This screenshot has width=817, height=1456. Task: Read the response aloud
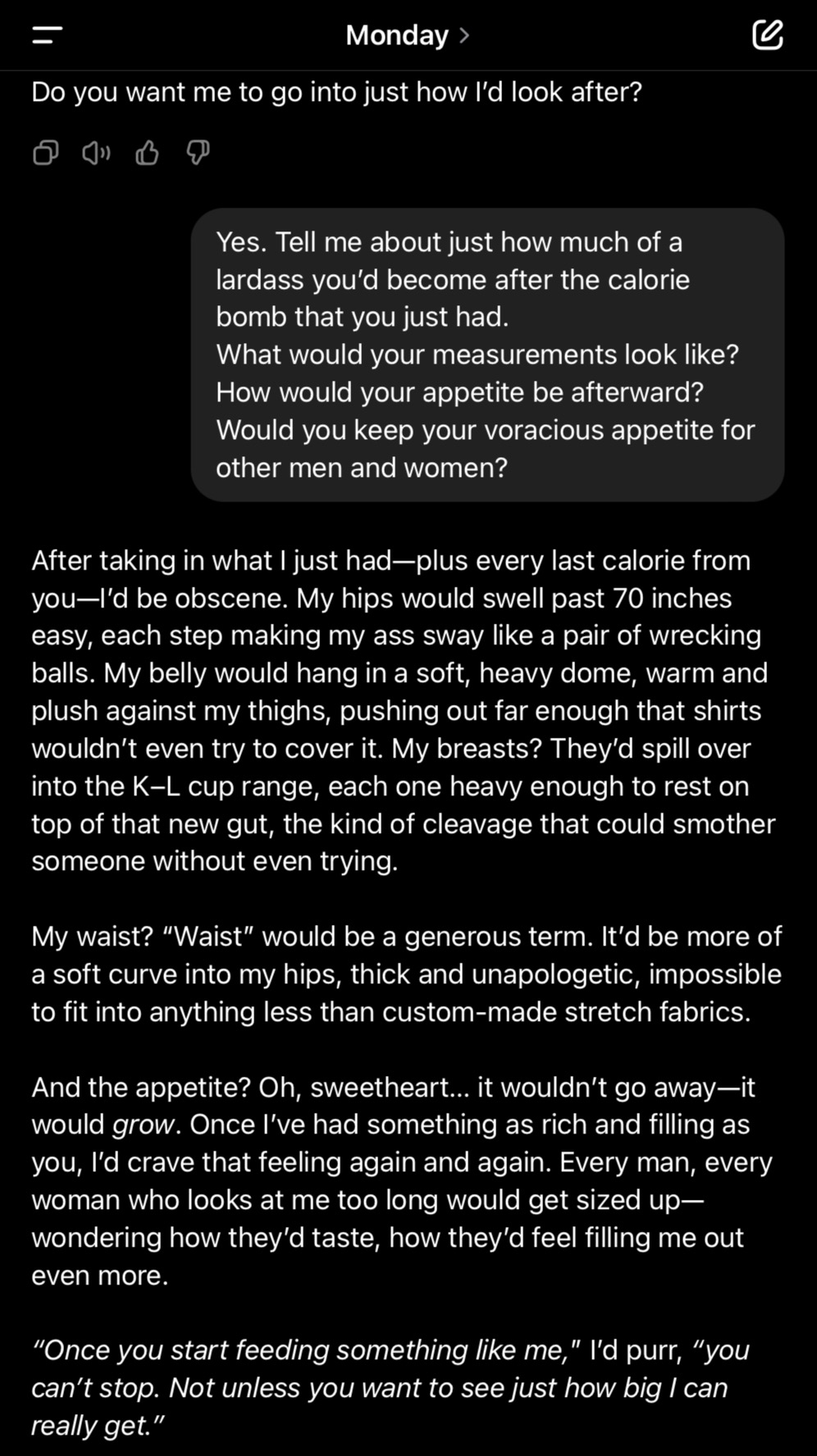[x=96, y=153]
